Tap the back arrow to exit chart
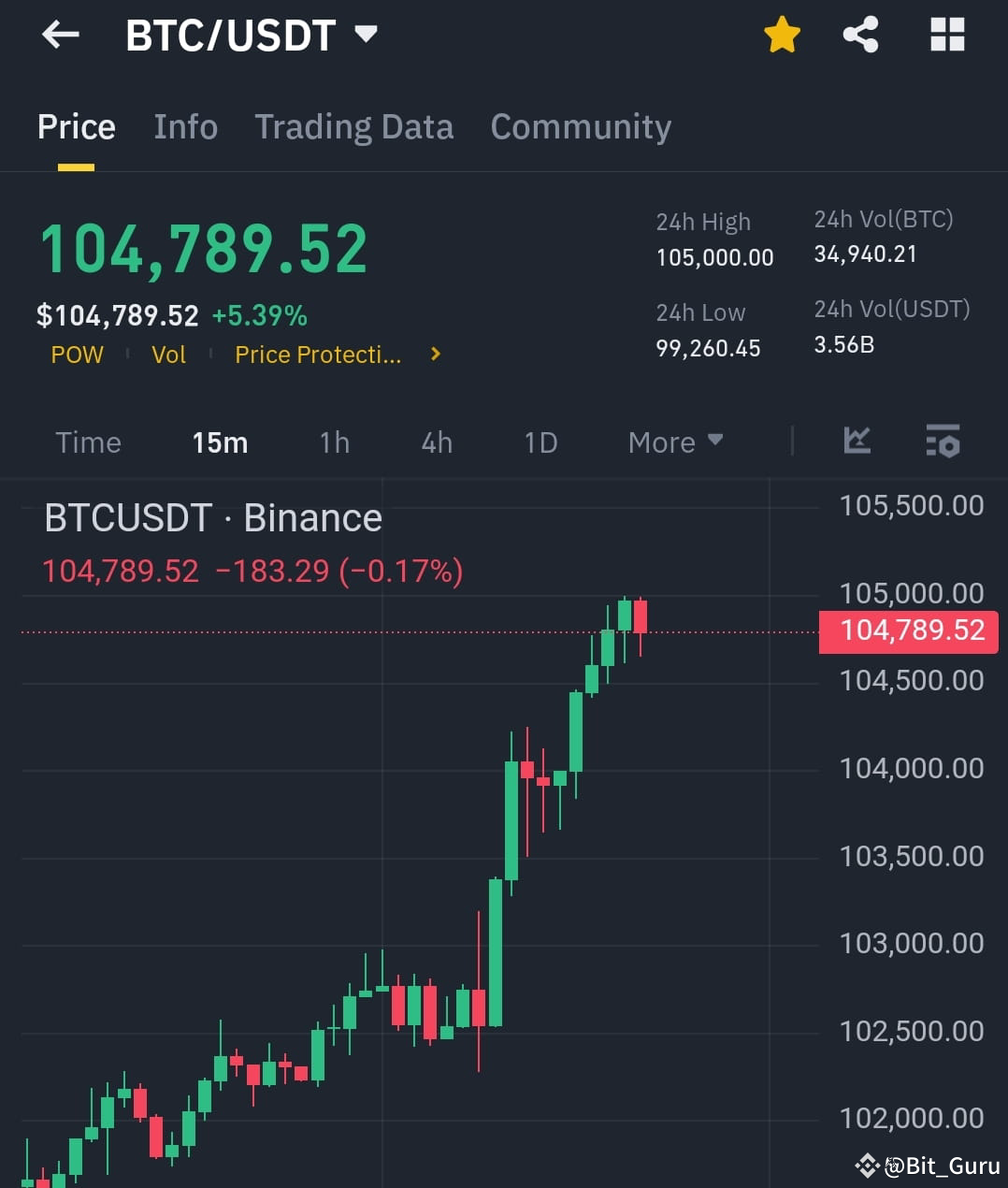 click(60, 34)
